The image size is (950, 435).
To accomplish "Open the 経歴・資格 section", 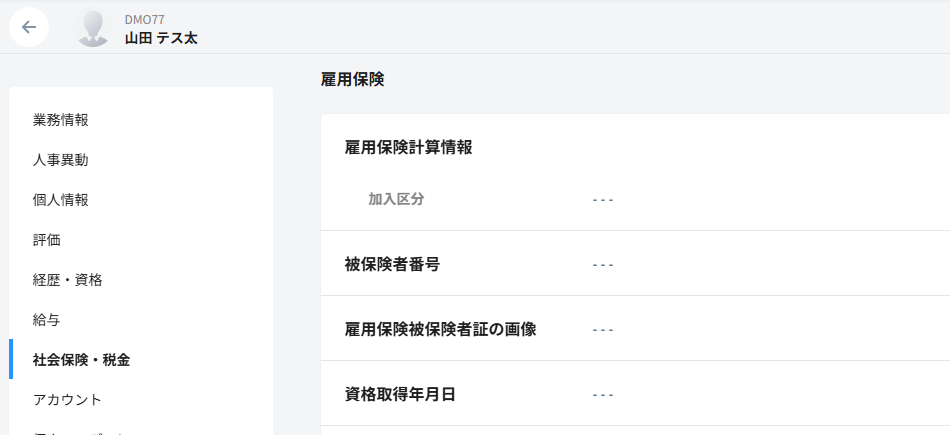I will pyautogui.click(x=68, y=280).
